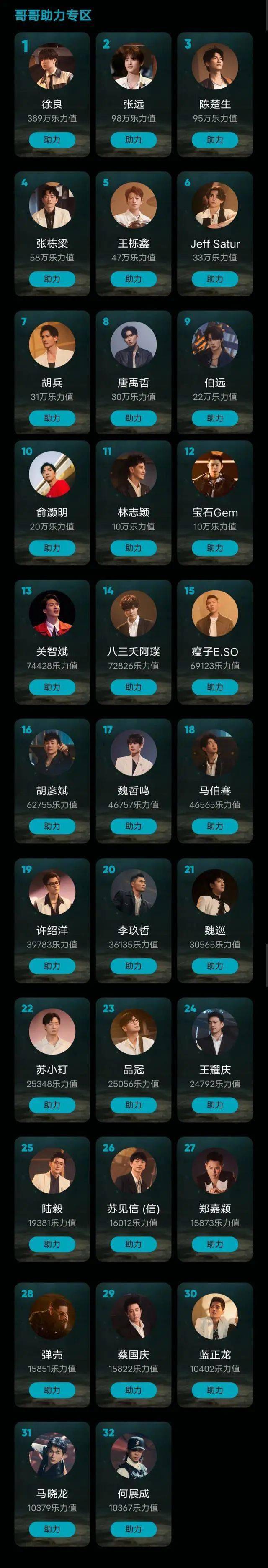268x1568 pixels.
Task: Boost 张远 with the 助力 button
Action: click(134, 140)
